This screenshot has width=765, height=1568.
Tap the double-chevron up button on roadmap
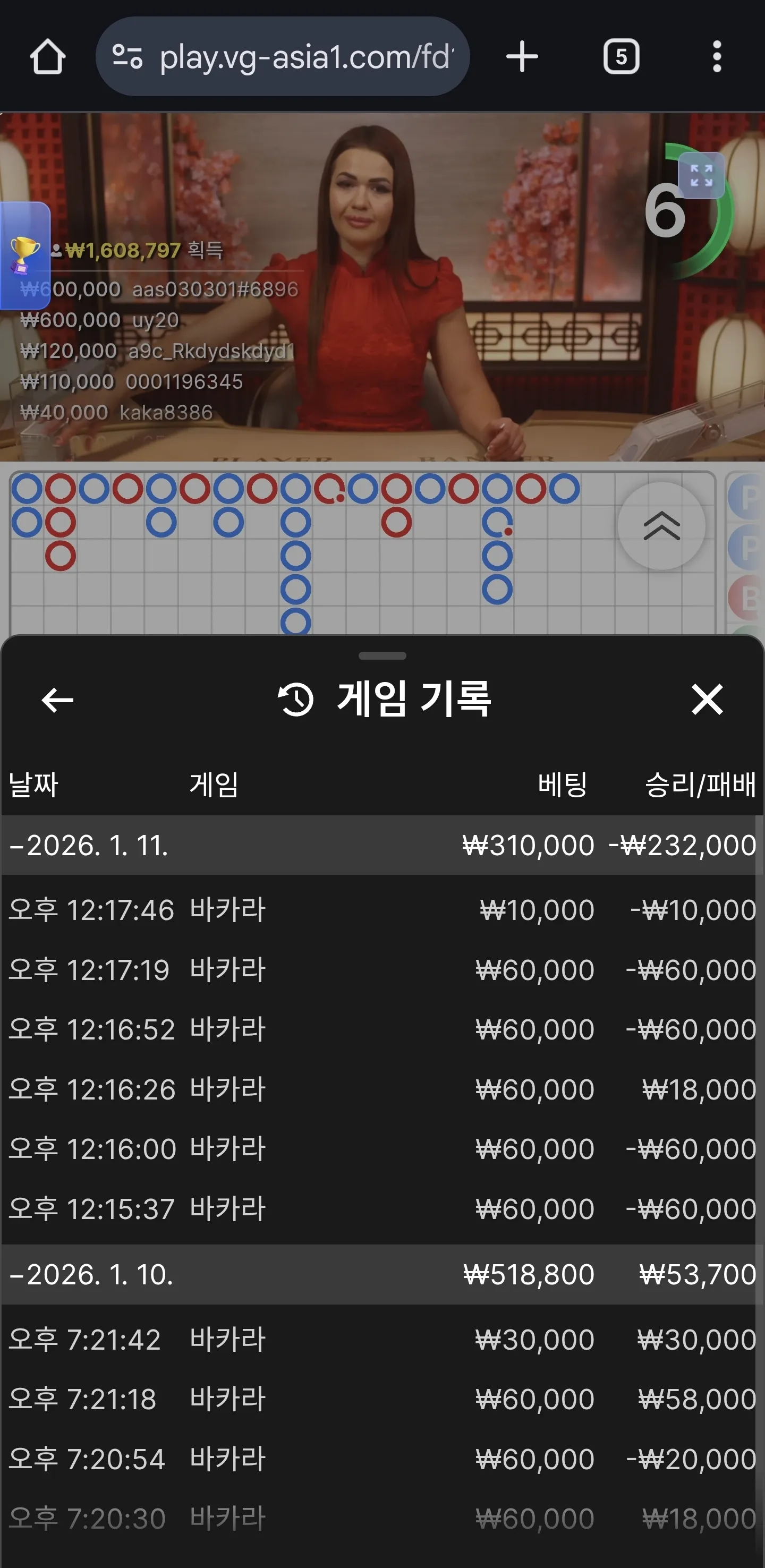(661, 526)
